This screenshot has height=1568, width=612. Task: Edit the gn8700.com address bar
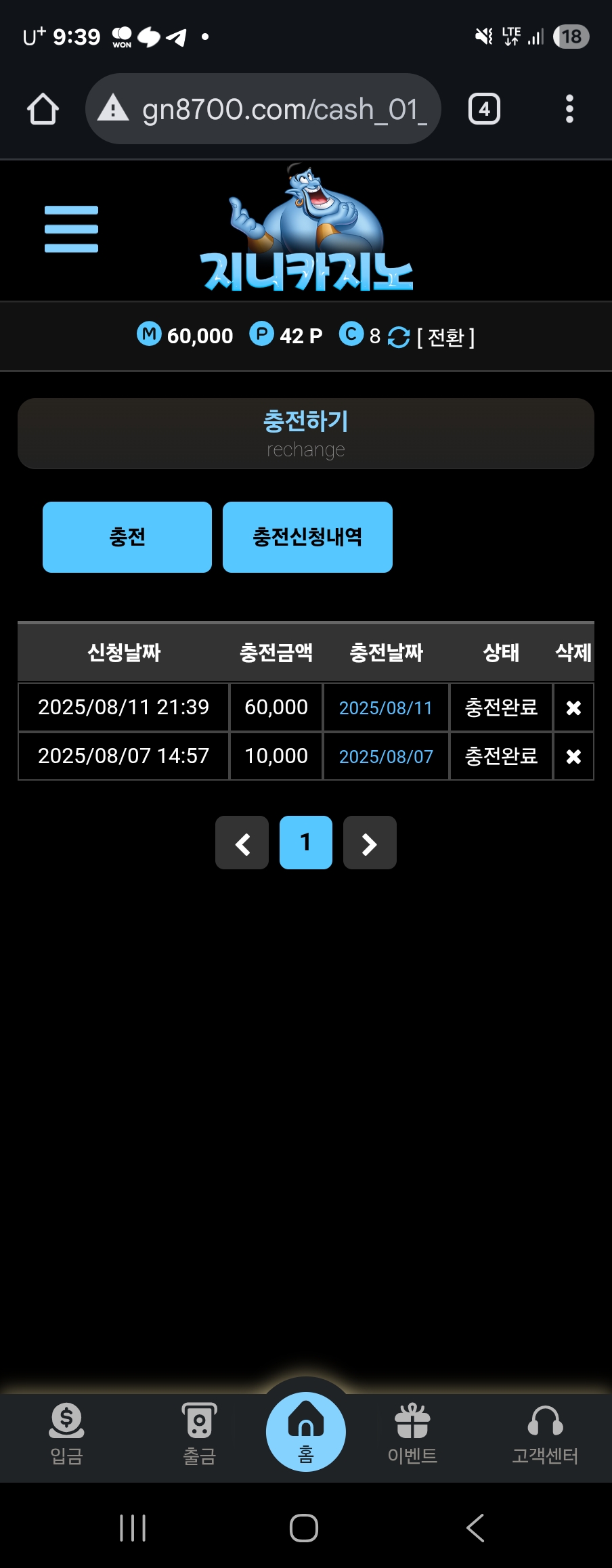coord(271,109)
